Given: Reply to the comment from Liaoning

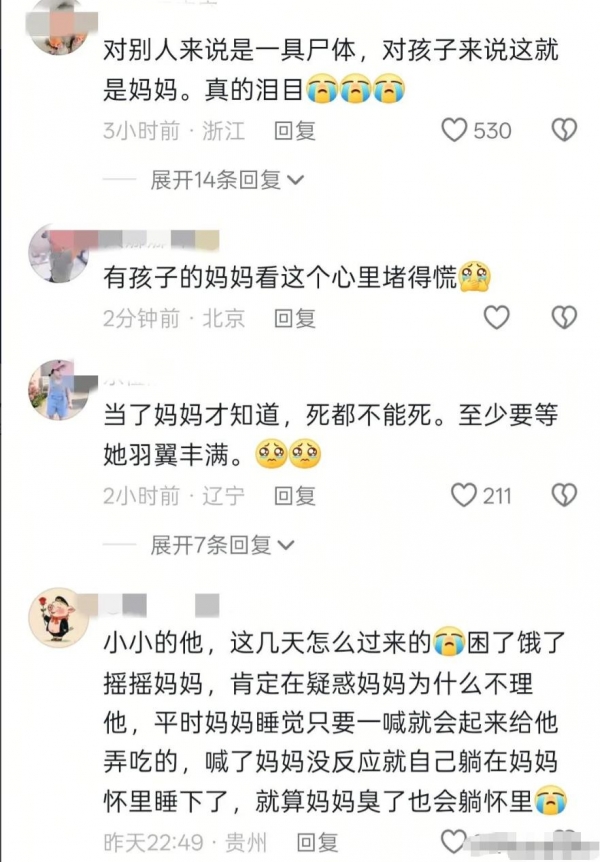Looking at the screenshot, I should pos(294,495).
